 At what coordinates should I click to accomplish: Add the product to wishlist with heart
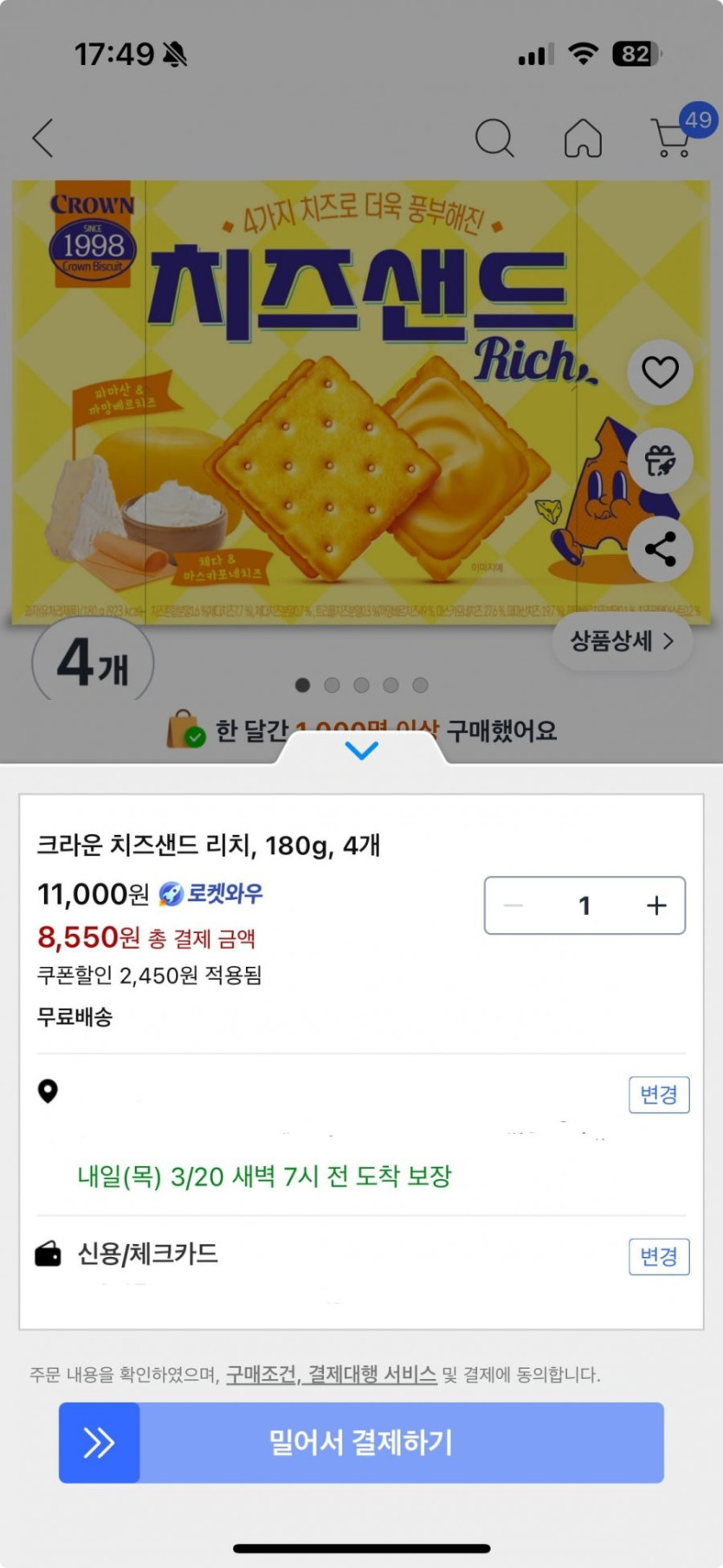[x=660, y=373]
